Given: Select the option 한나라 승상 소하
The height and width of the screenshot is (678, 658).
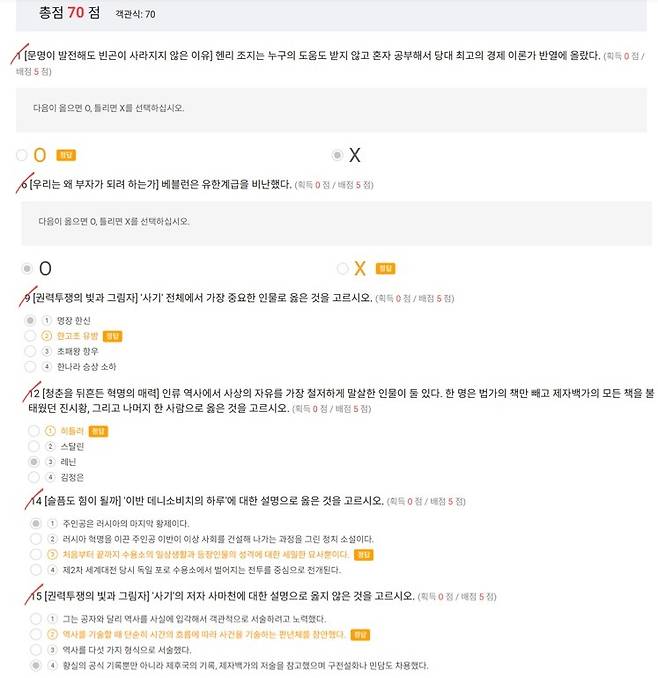Looking at the screenshot, I should [x=31, y=367].
